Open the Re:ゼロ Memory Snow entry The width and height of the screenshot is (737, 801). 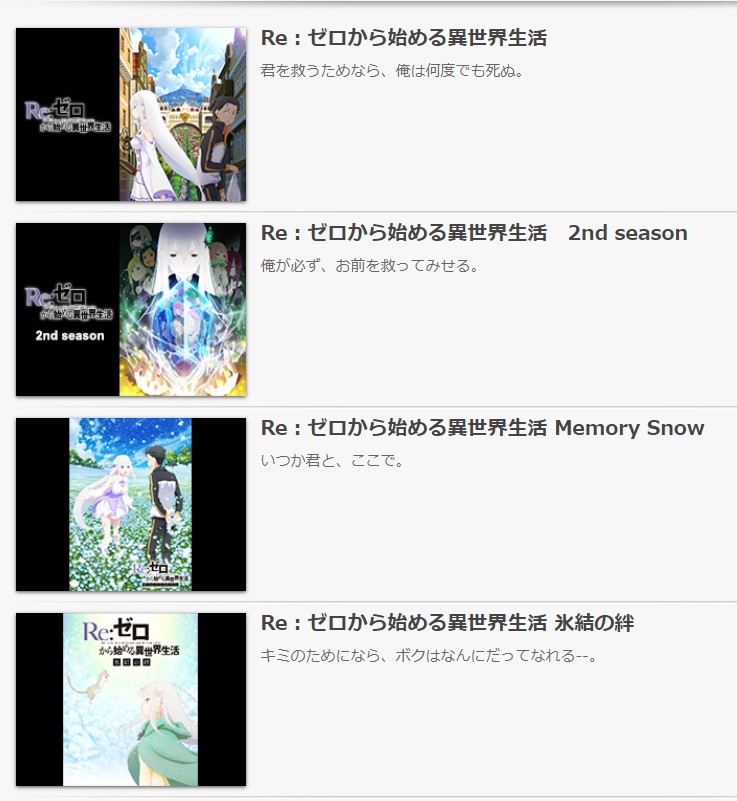(482, 428)
